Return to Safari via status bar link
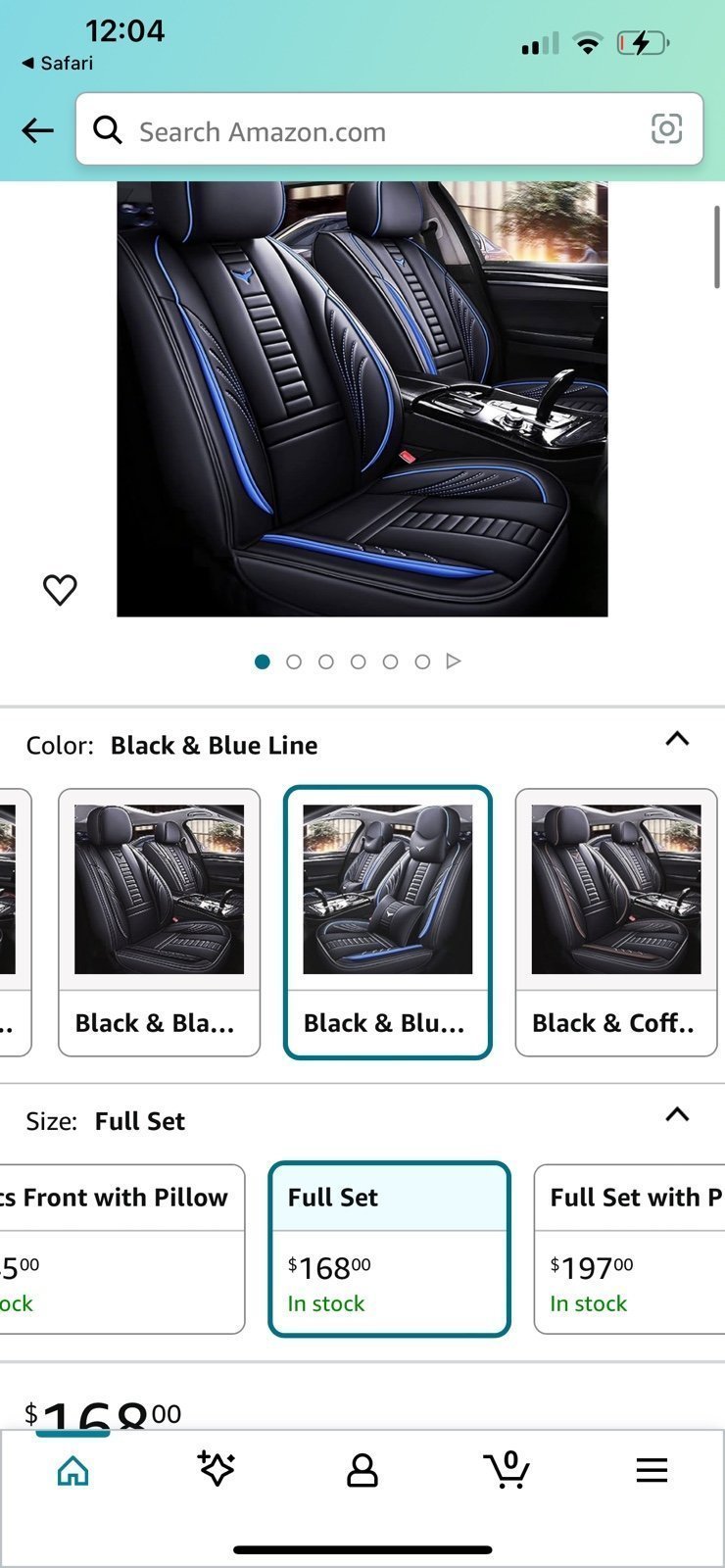This screenshot has height=1568, width=725. click(57, 63)
